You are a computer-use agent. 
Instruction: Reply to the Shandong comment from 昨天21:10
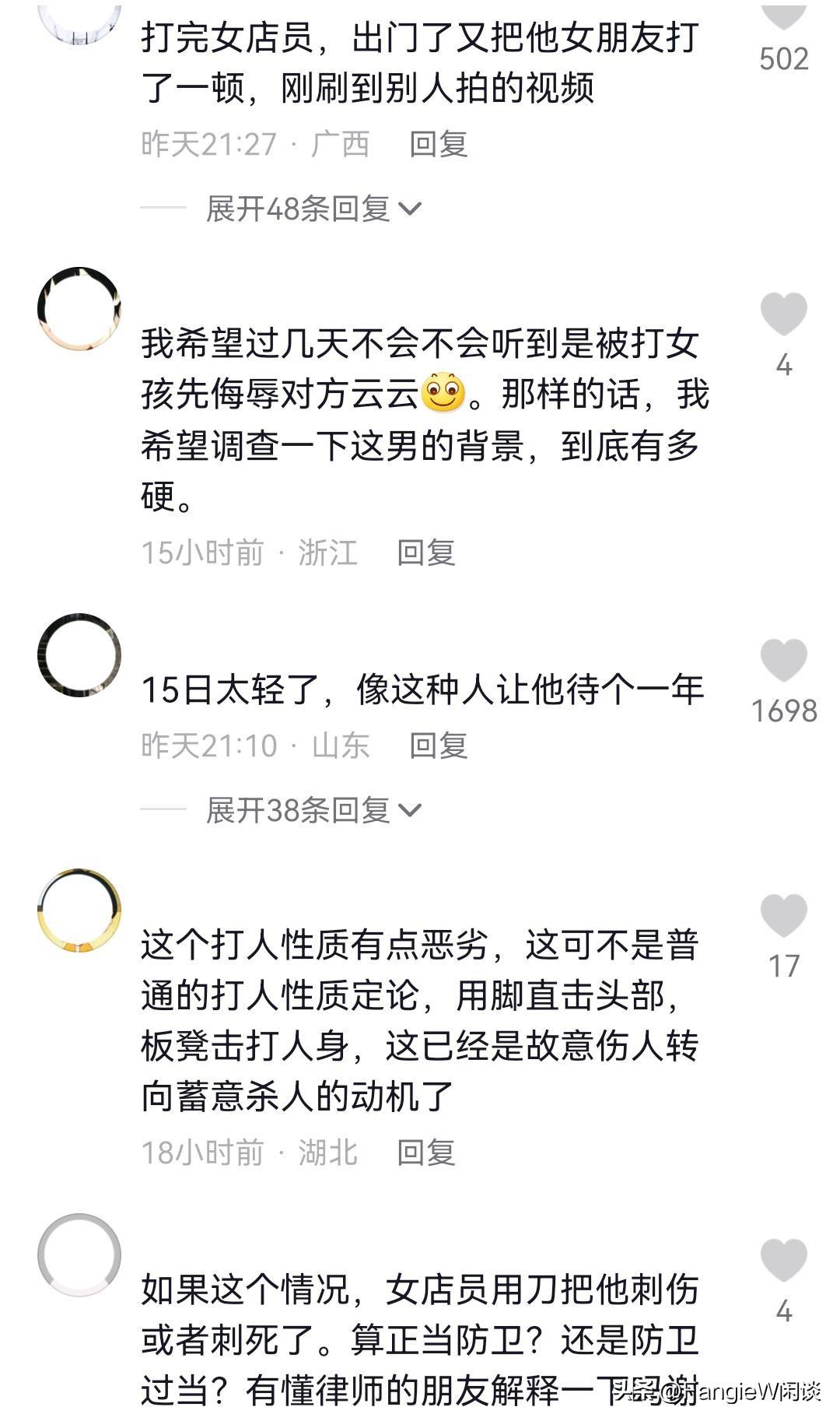coord(438,746)
